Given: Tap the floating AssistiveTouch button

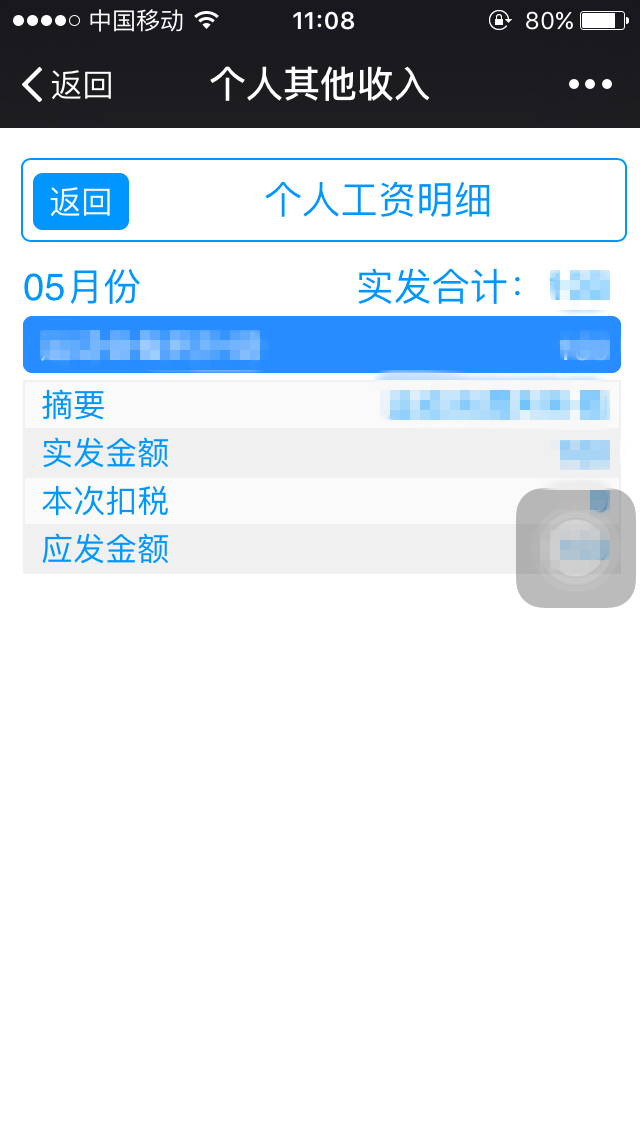Looking at the screenshot, I should [575, 548].
